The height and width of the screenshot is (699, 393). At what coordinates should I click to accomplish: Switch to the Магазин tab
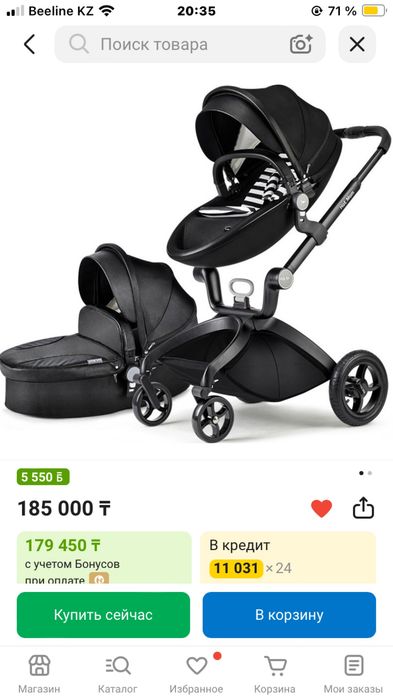click(x=39, y=673)
